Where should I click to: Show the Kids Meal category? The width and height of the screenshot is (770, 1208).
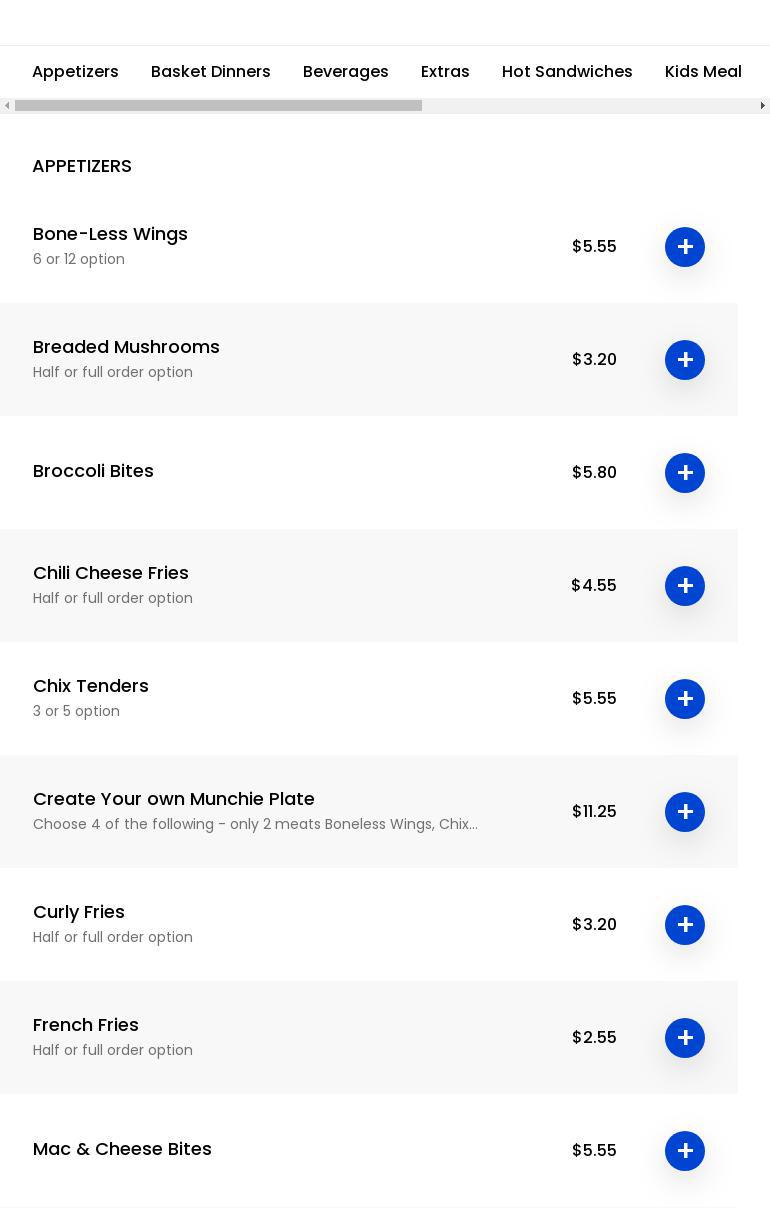tap(703, 72)
